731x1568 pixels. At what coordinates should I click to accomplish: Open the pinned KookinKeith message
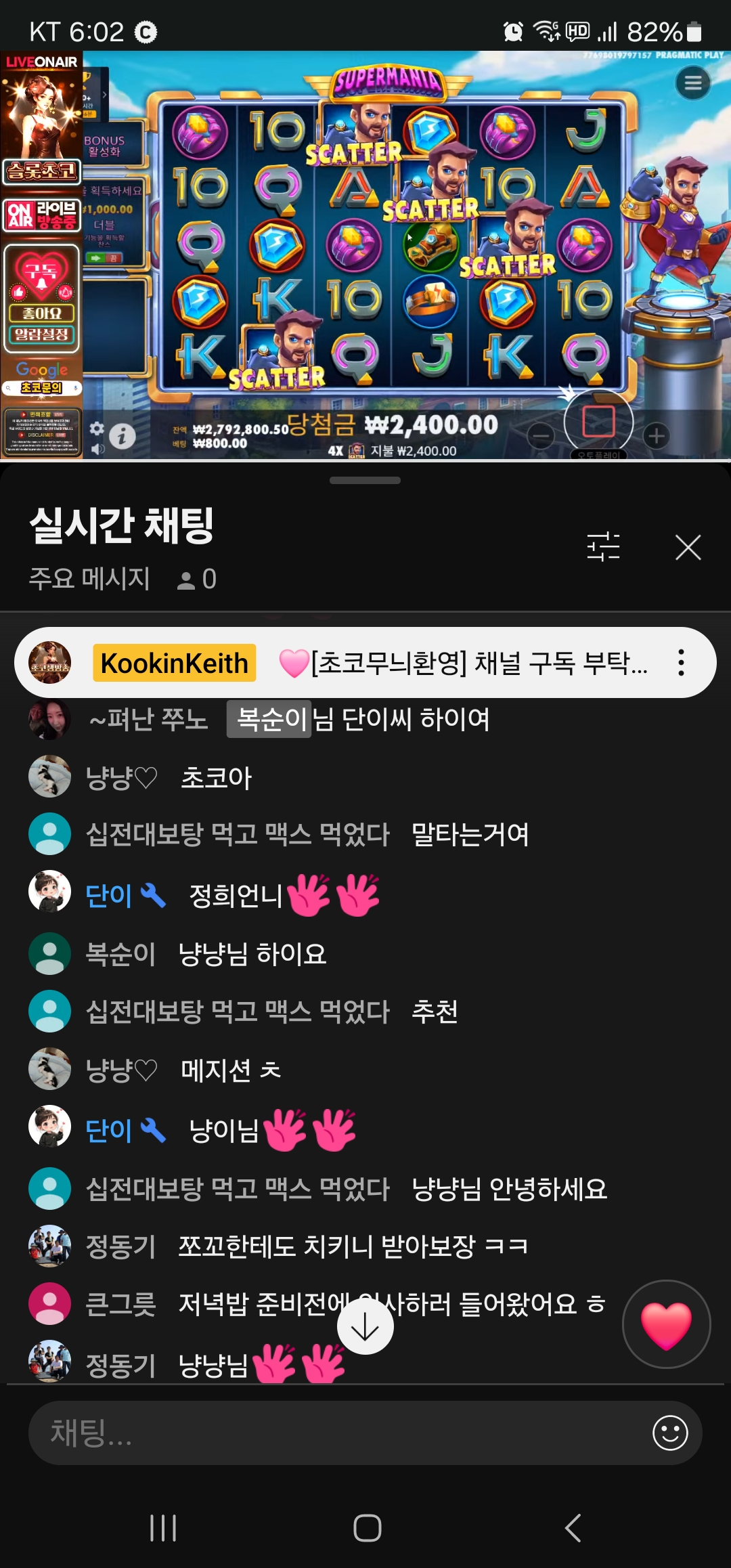(365, 662)
